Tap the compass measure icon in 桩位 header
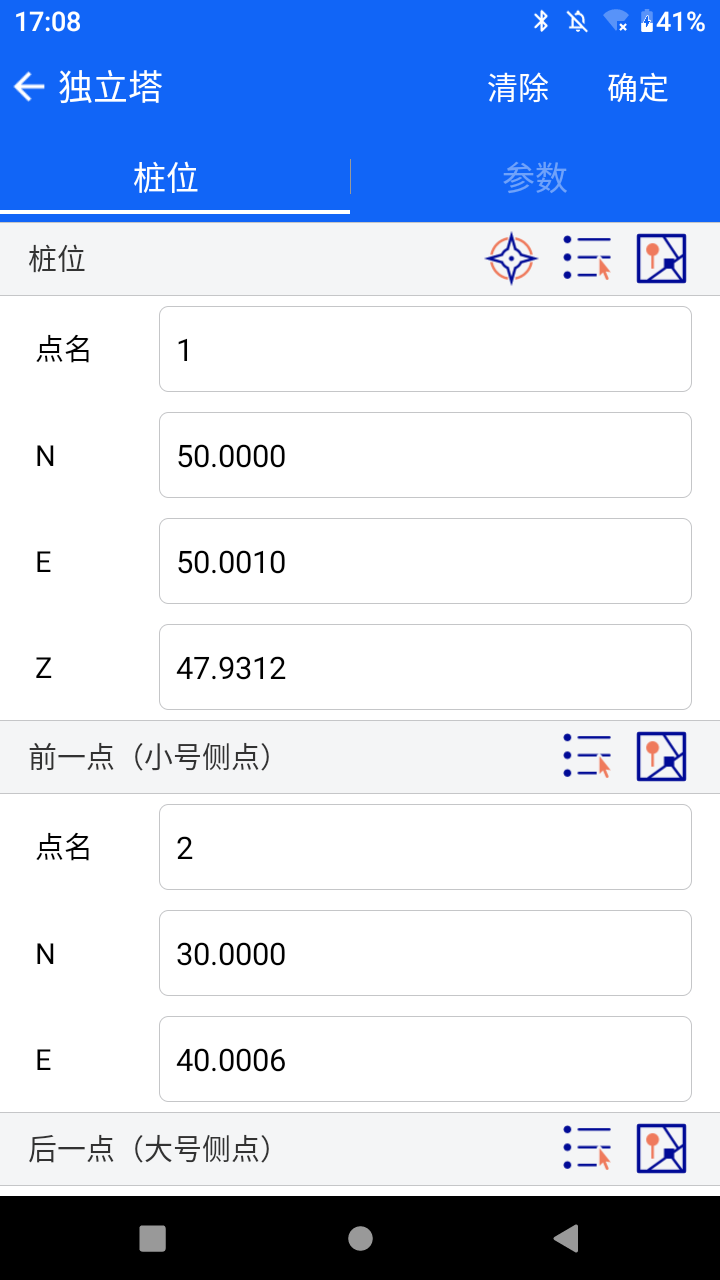The width and height of the screenshot is (720, 1280). click(511, 259)
